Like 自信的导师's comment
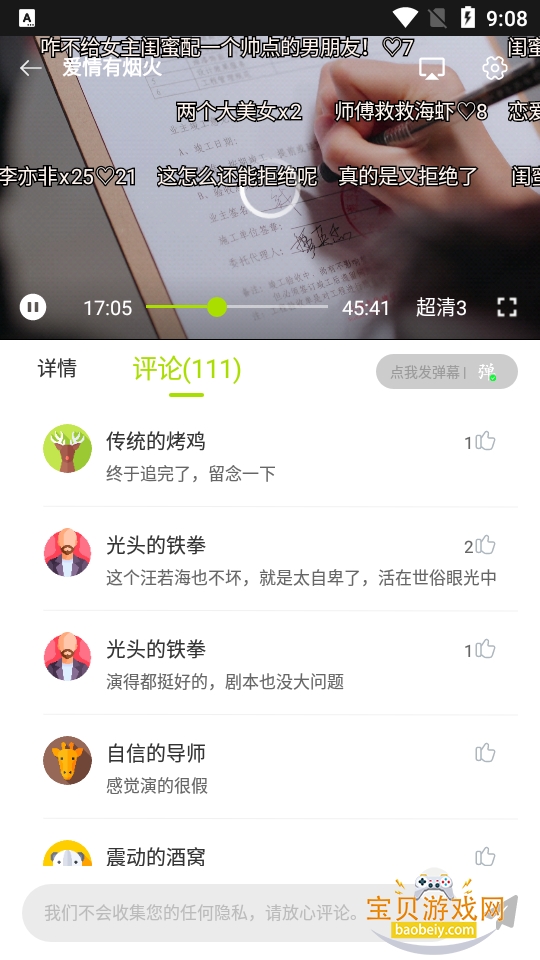The width and height of the screenshot is (540, 960). (x=485, y=753)
